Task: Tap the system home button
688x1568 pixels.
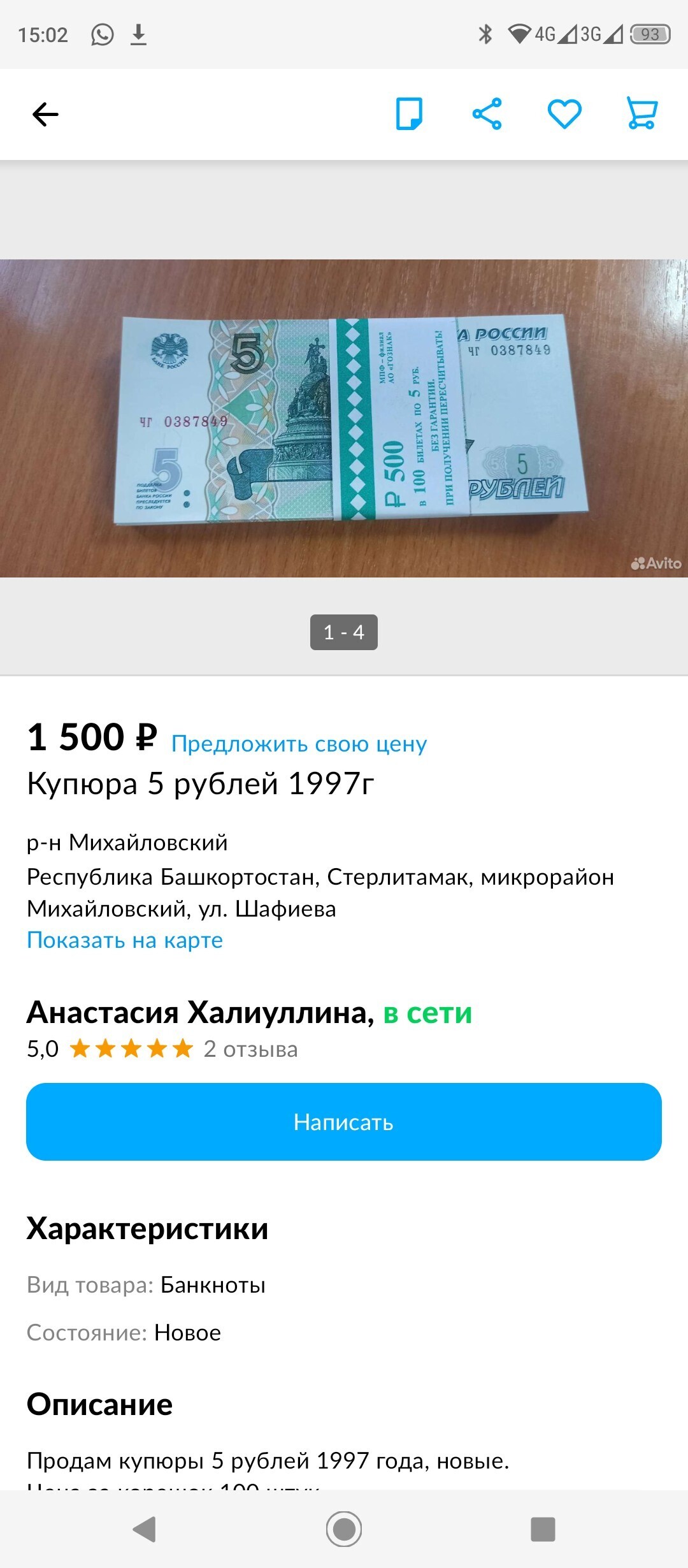Action: pyautogui.click(x=344, y=1528)
